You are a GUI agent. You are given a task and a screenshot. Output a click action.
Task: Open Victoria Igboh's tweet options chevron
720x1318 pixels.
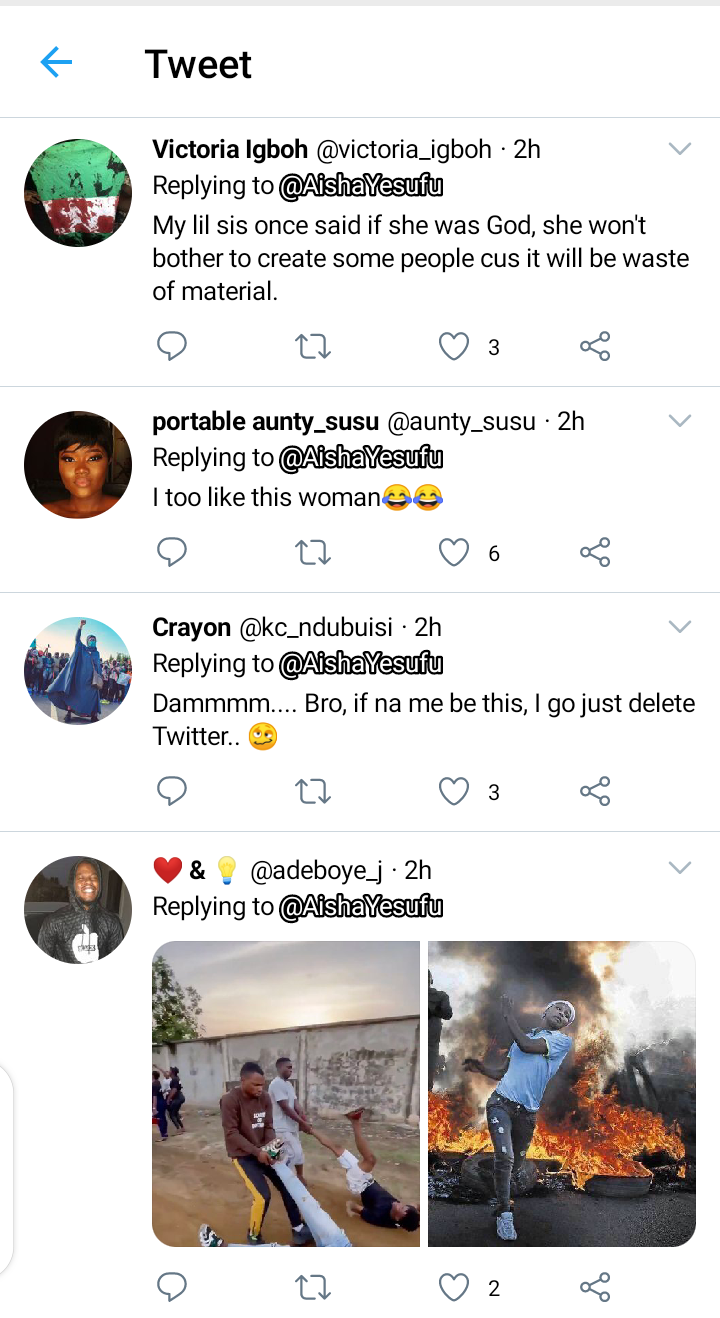[x=680, y=149]
